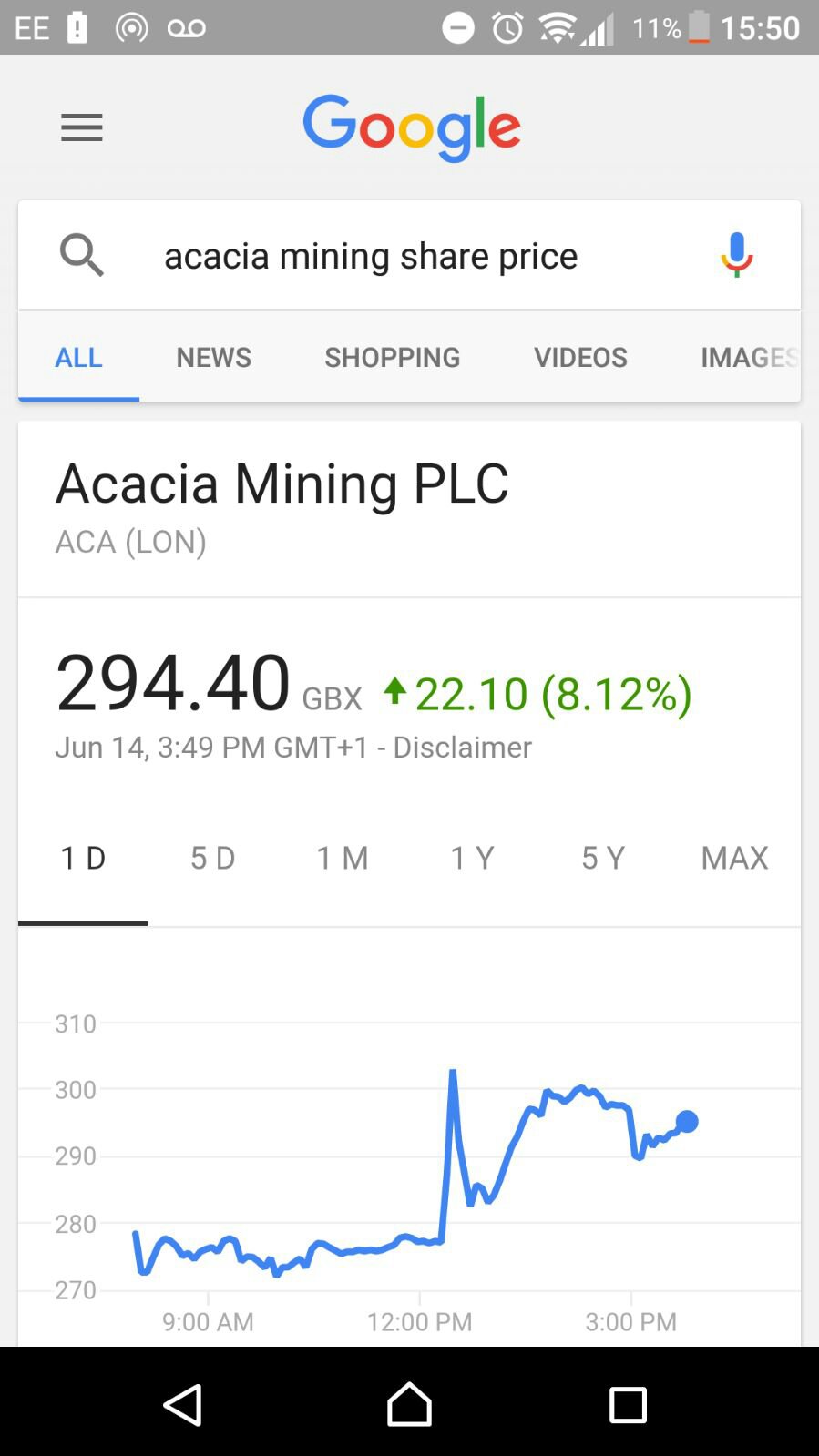Tap the search magnifier icon
The image size is (819, 1456).
click(x=82, y=255)
